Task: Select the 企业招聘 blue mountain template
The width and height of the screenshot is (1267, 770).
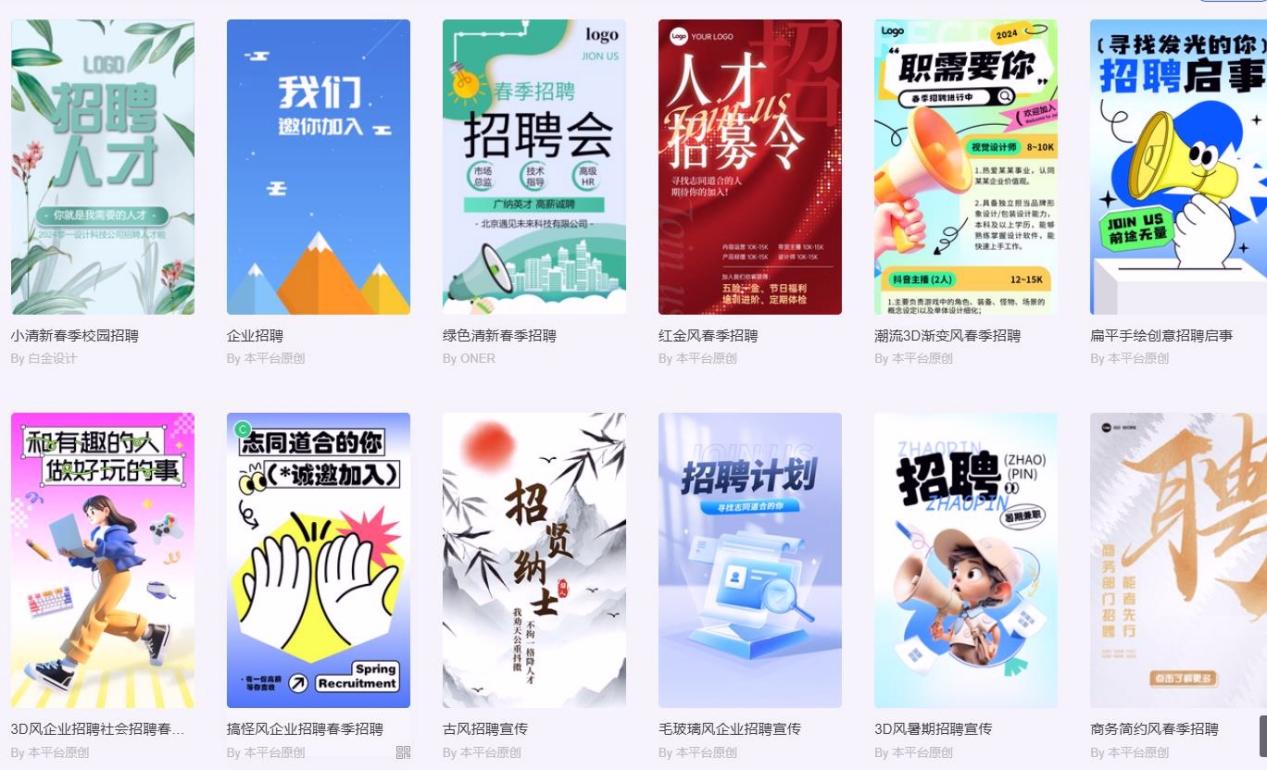Action: [x=318, y=167]
